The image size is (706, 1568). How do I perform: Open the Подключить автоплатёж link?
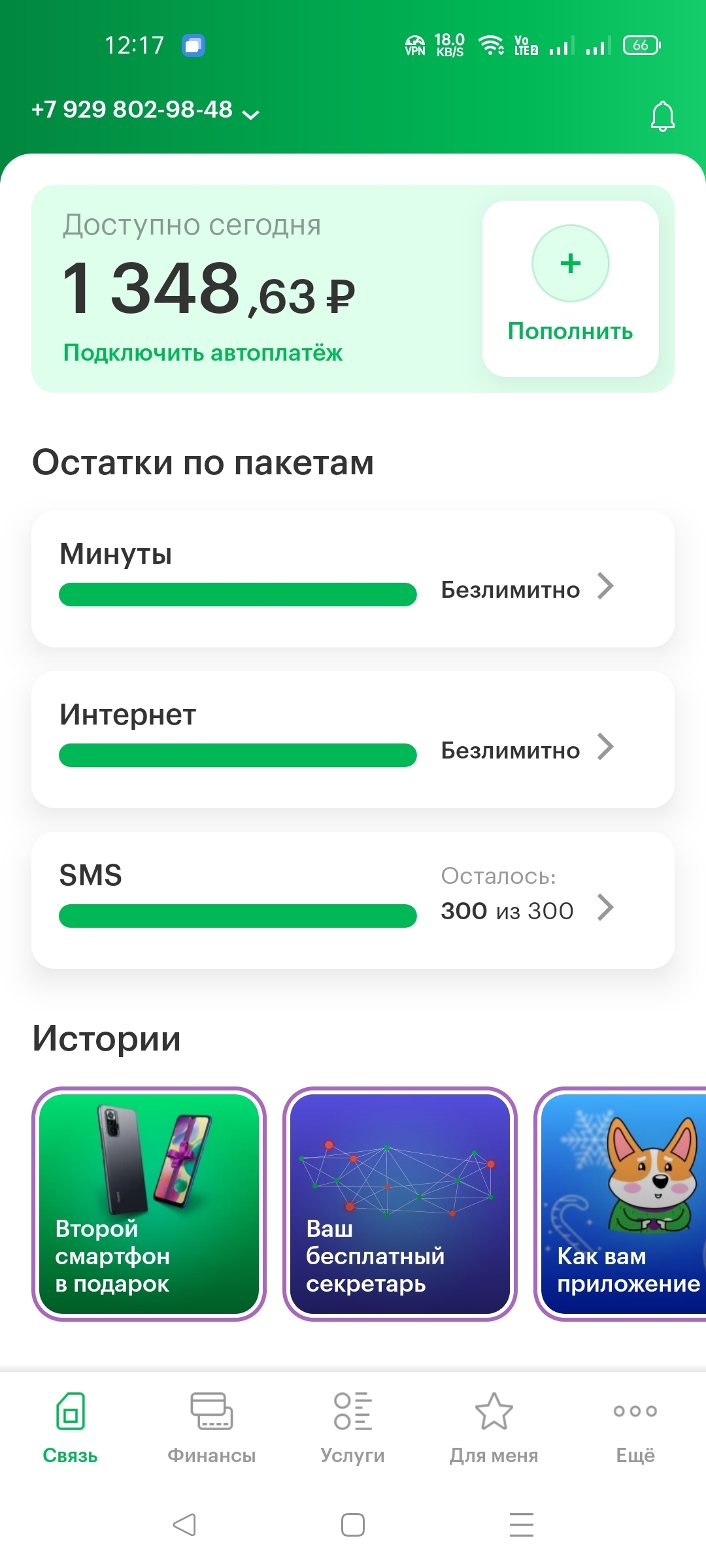[x=203, y=353]
